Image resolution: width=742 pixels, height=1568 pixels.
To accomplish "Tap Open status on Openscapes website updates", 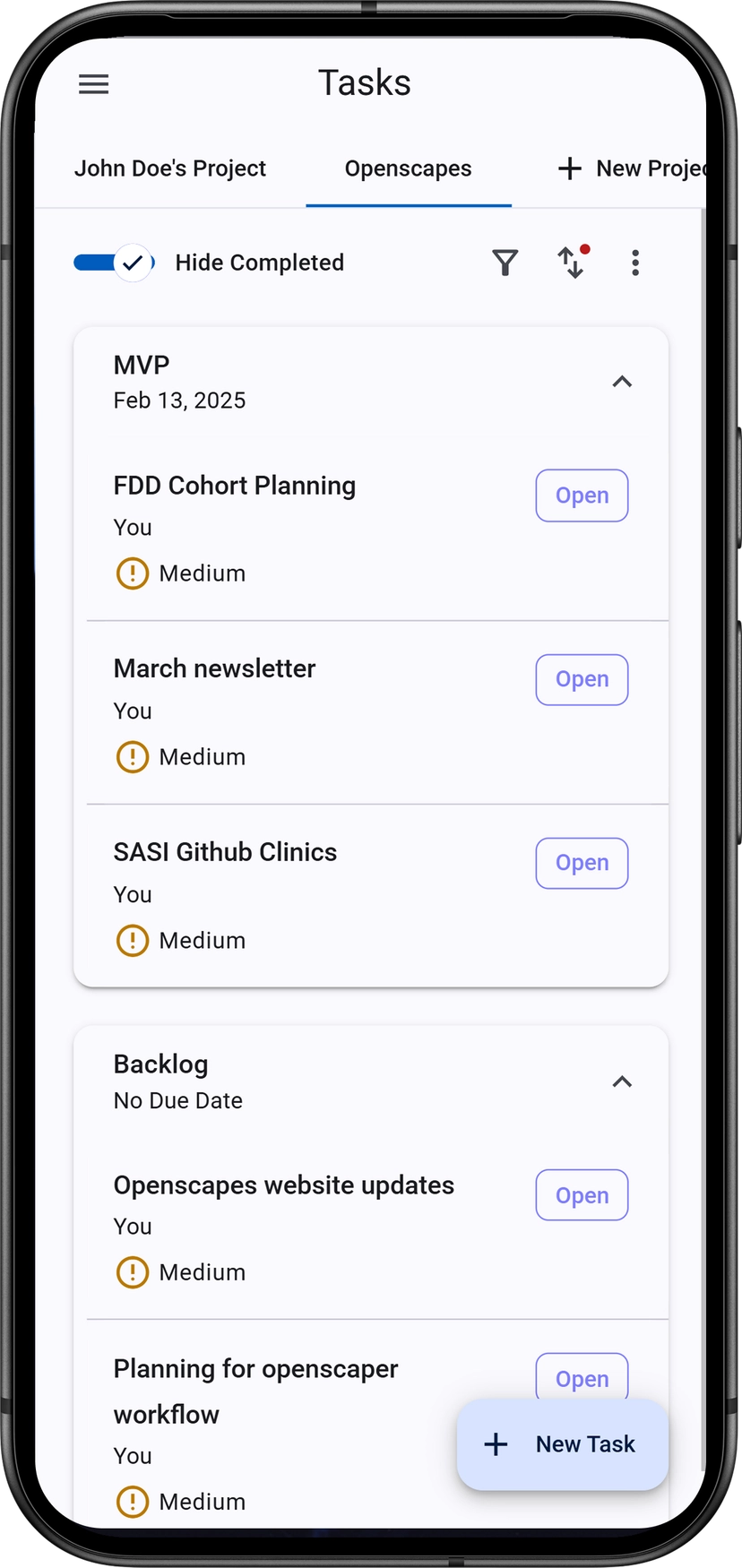I will 582,1195.
